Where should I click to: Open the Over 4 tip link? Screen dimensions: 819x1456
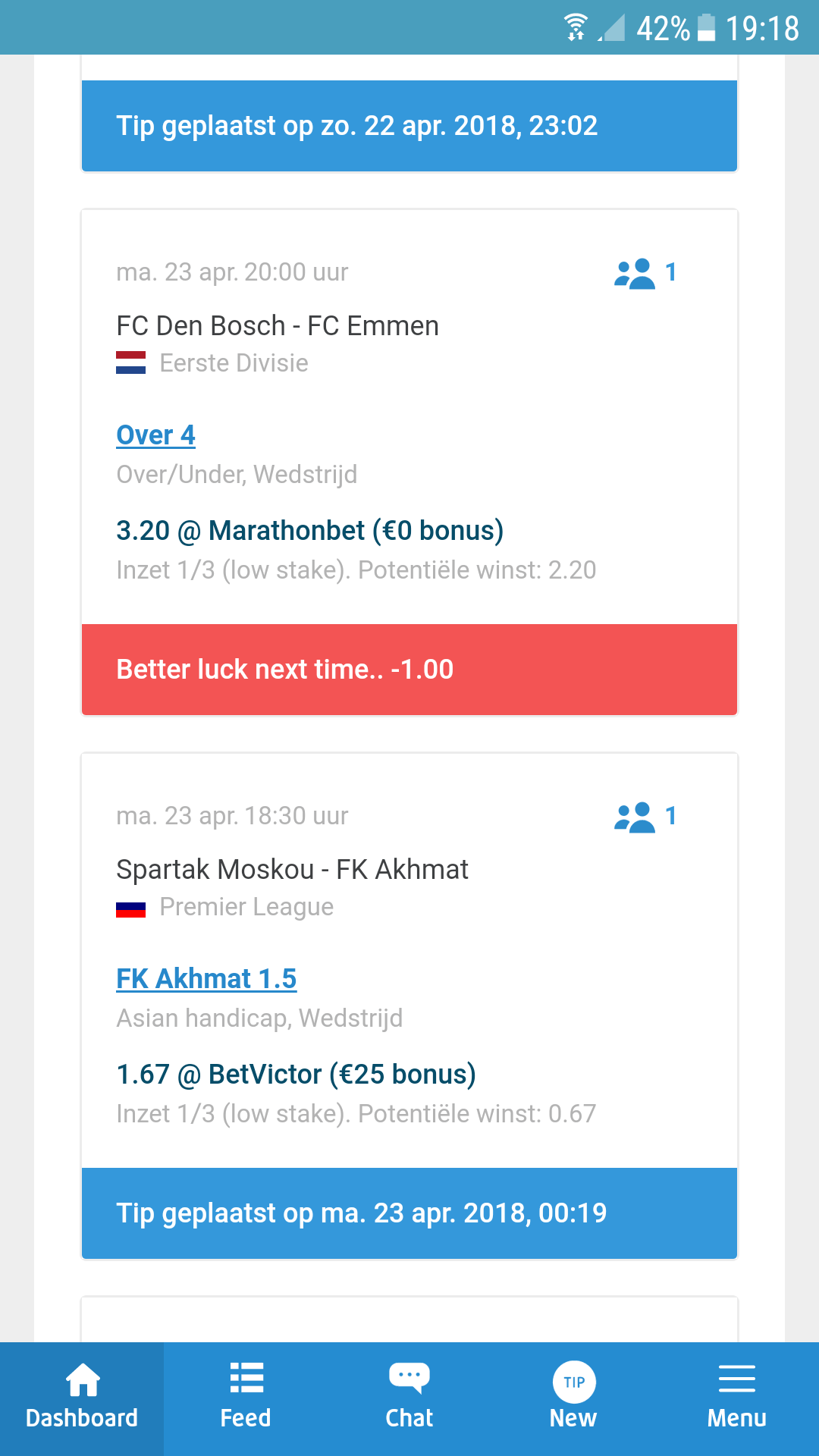[155, 435]
